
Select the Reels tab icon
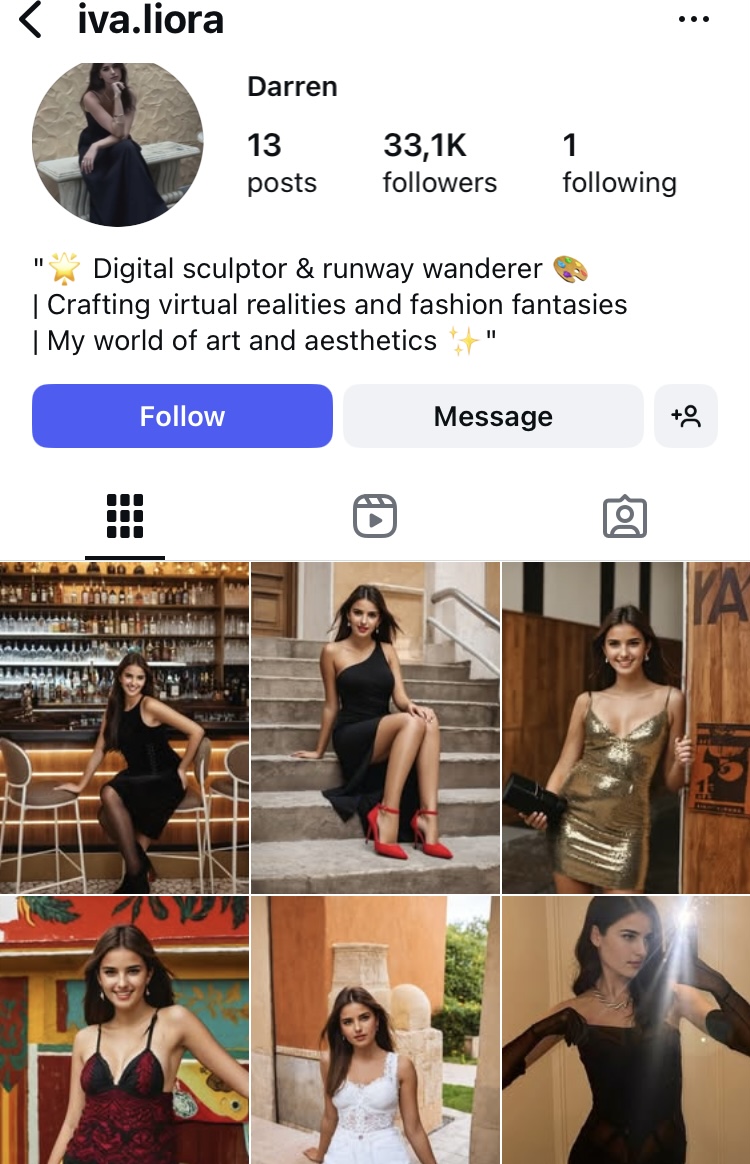(x=374, y=515)
